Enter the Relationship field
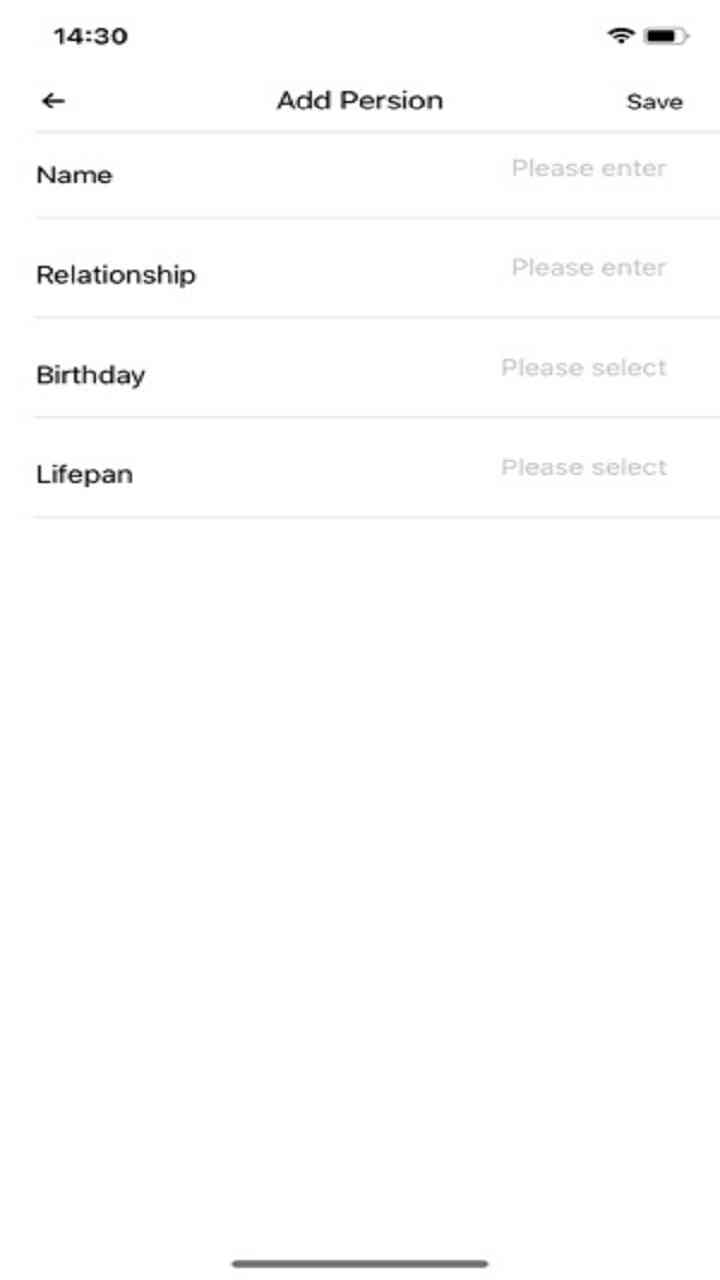Image resolution: width=720 pixels, height=1280 pixels. (588, 269)
